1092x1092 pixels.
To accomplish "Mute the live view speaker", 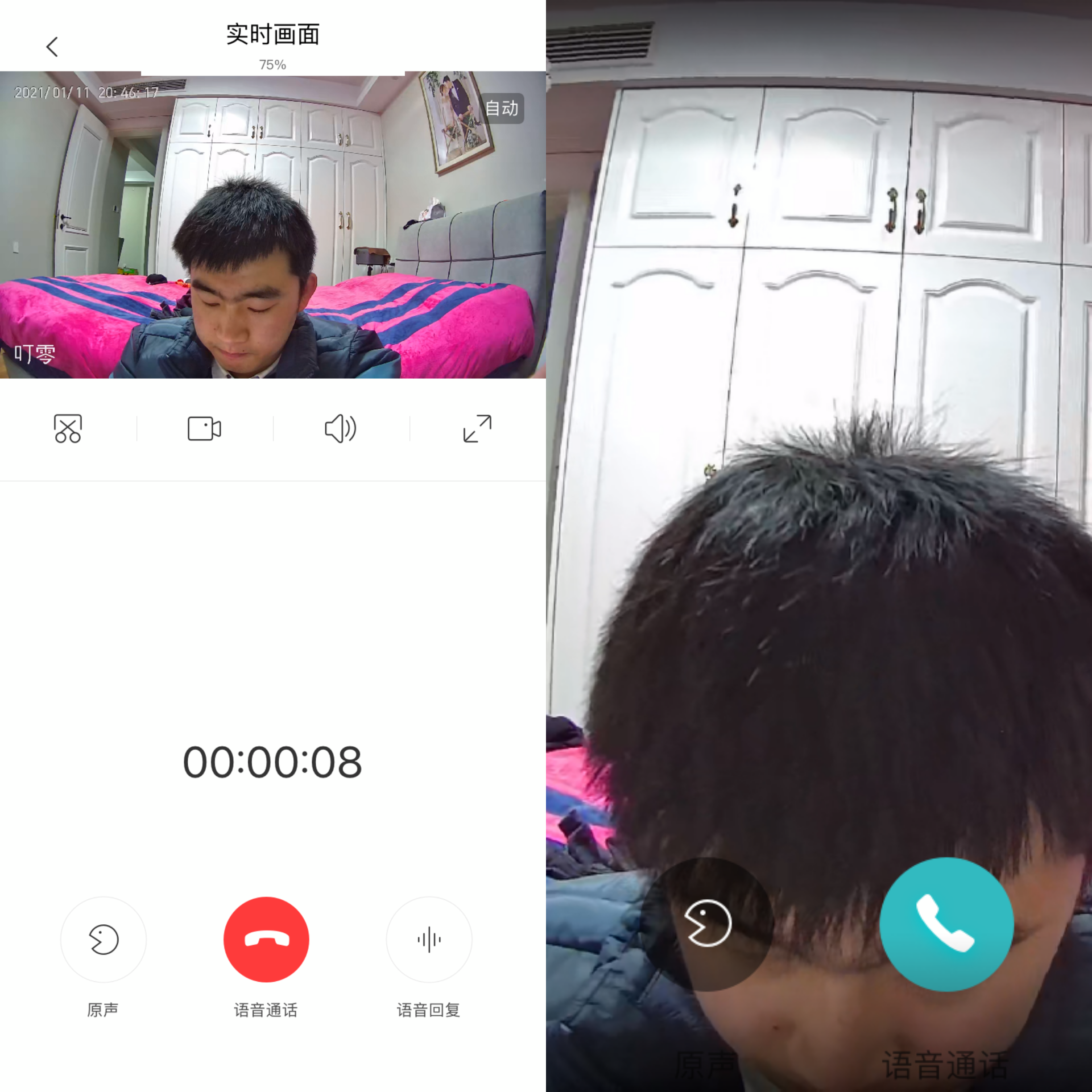I will (340, 428).
